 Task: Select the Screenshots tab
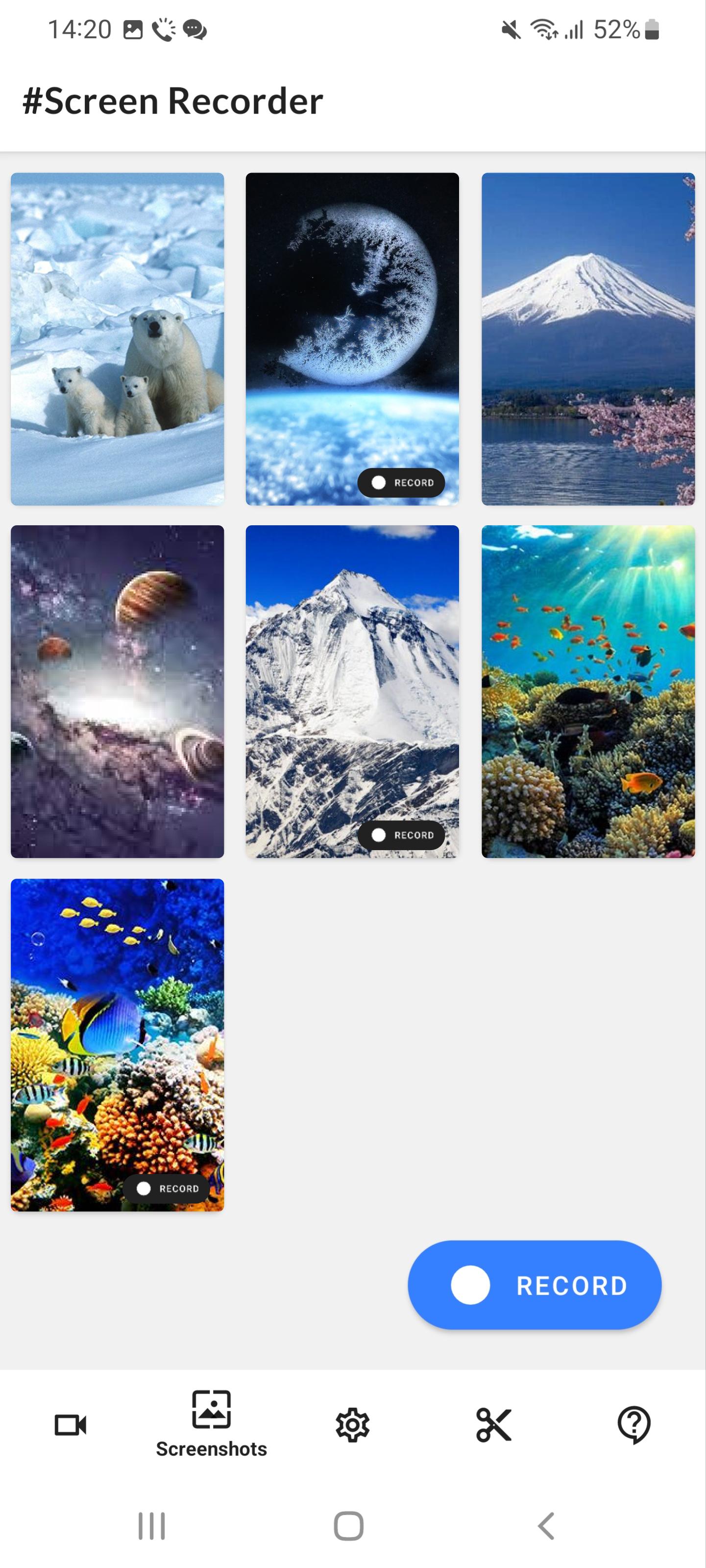[211, 1424]
